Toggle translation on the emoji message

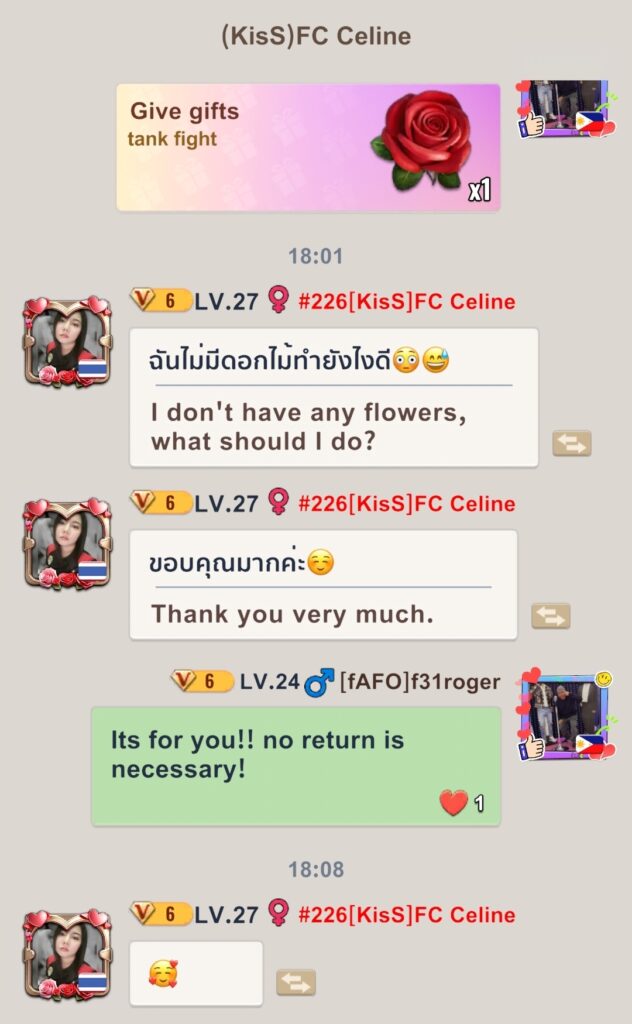(295, 983)
